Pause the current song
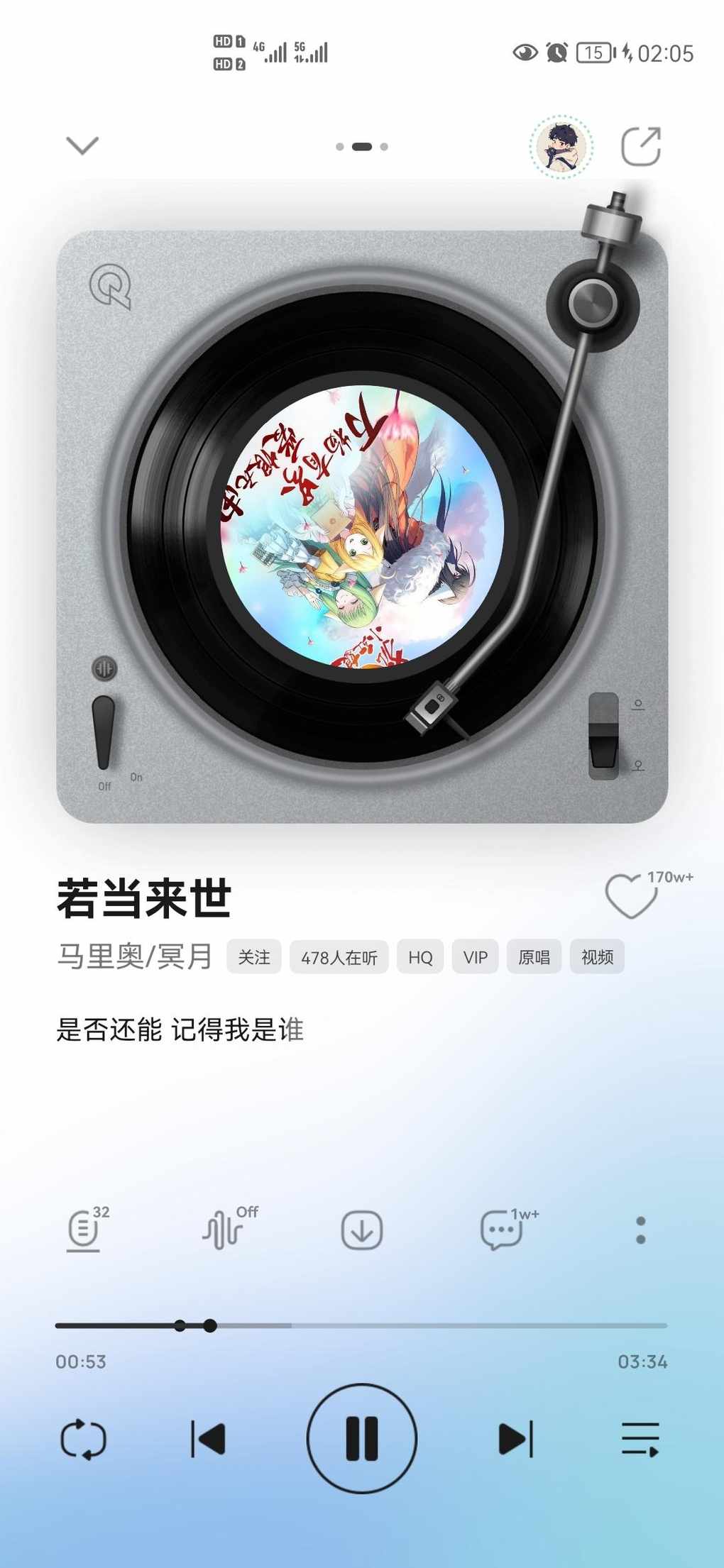The width and height of the screenshot is (724, 1568). click(x=362, y=1439)
